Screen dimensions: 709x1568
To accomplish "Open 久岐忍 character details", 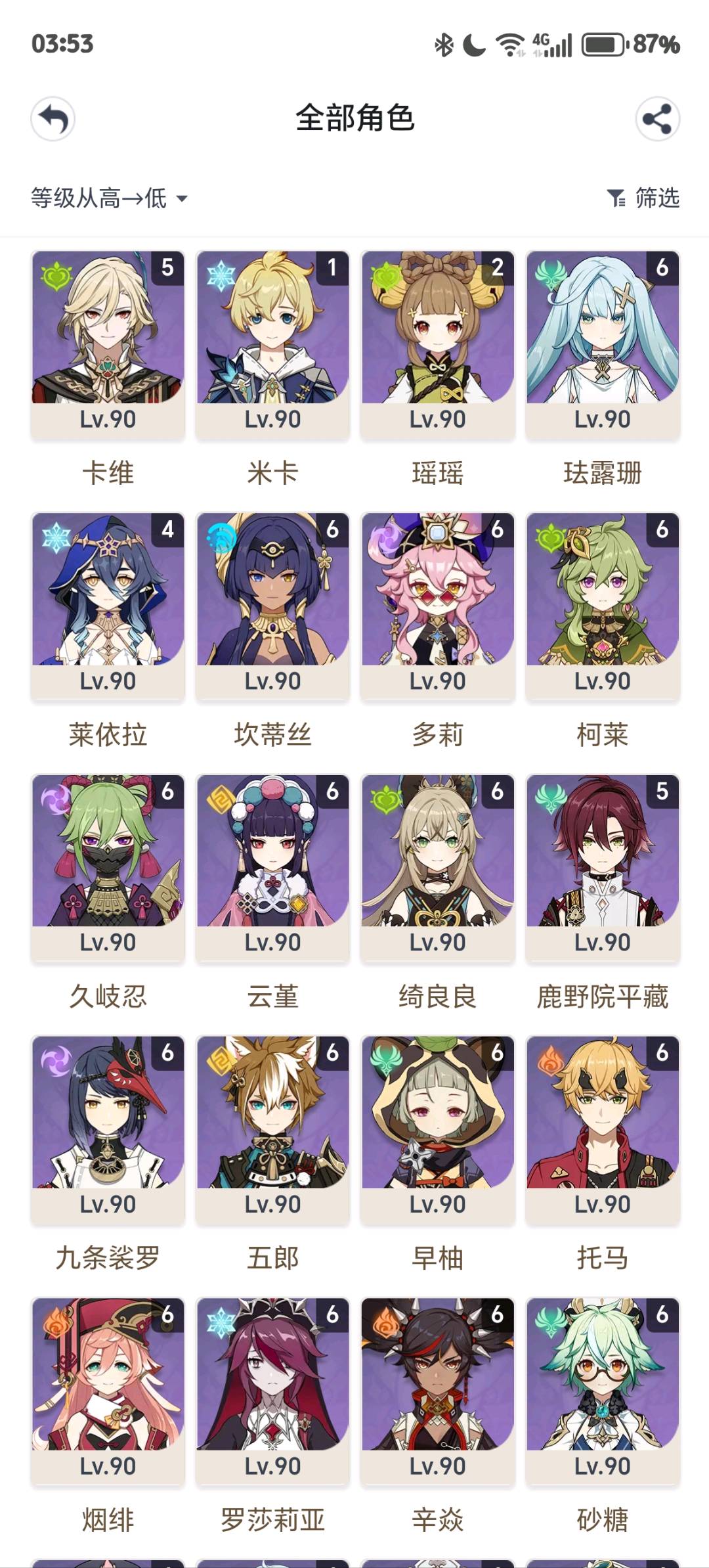I will pos(108,867).
